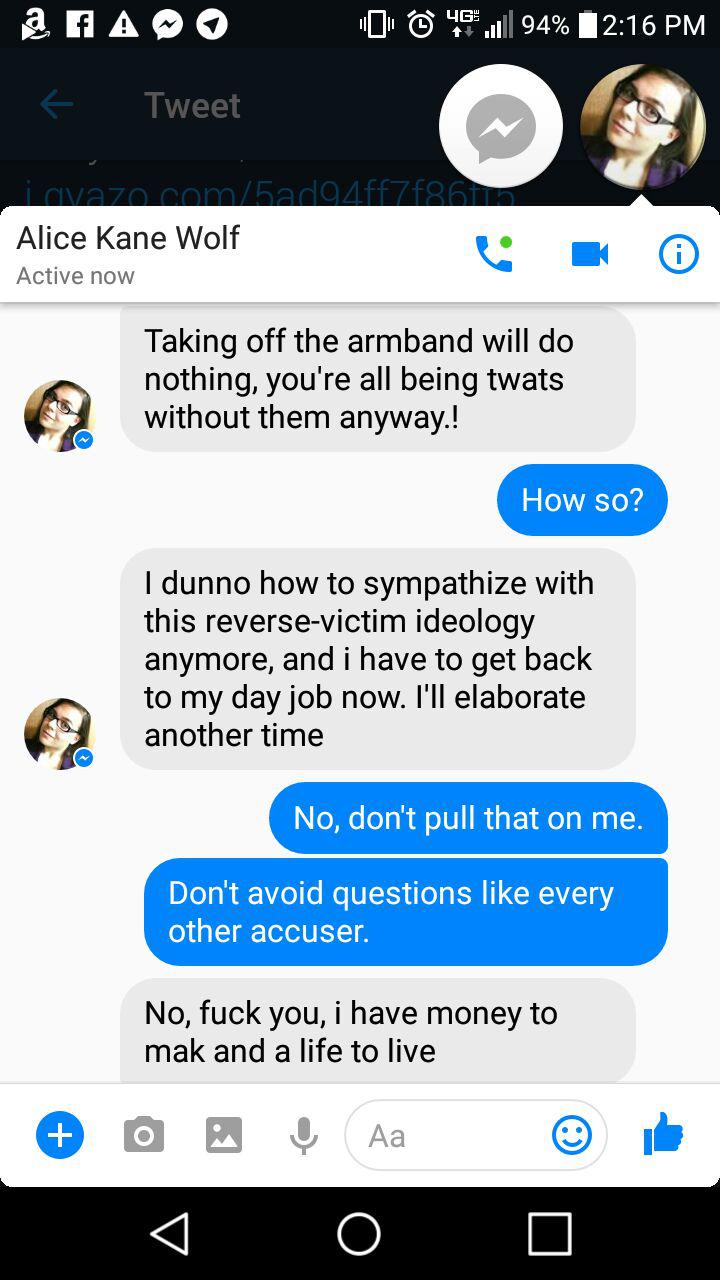
Task: Tap the Messenger chat head bubble
Action: click(500, 127)
